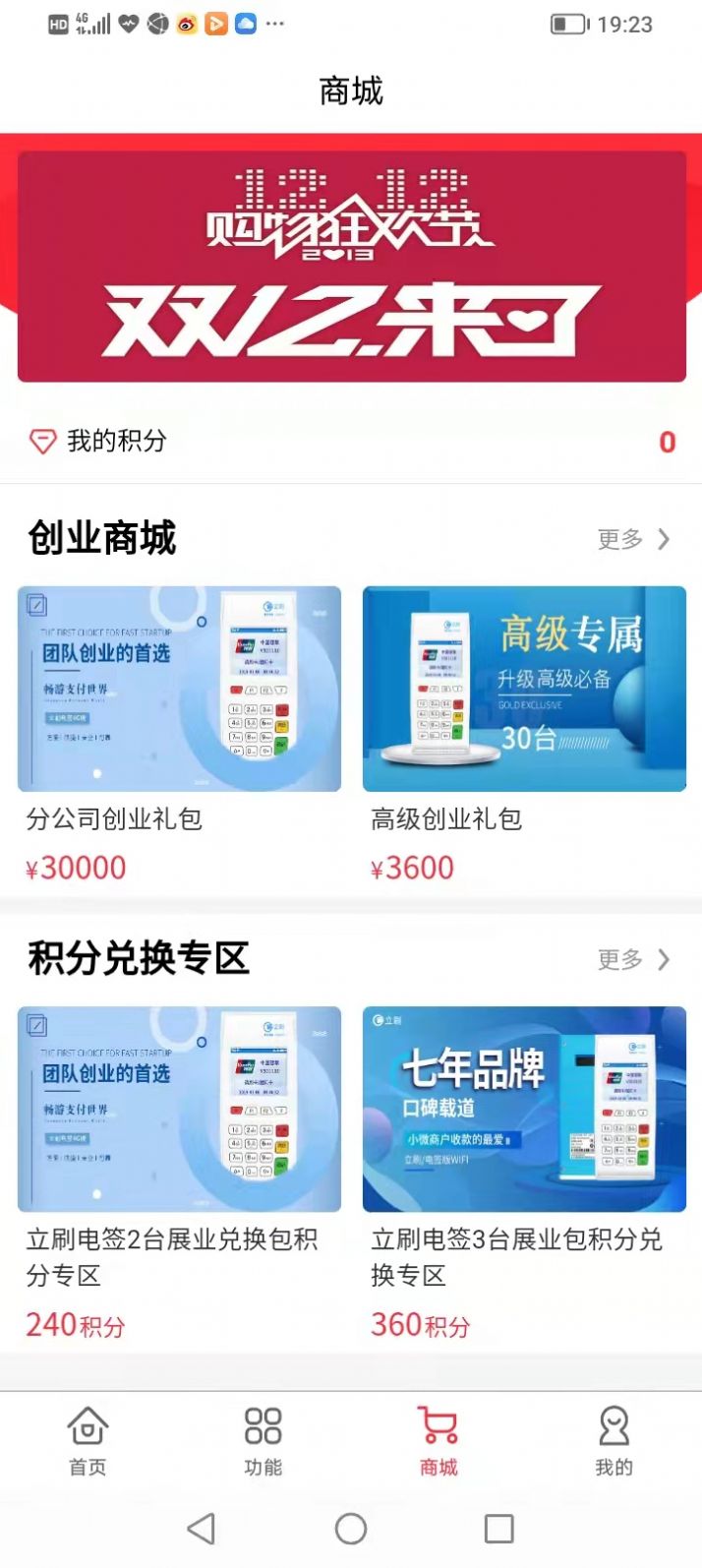View 更多 in 创业商城 section
This screenshot has height=1568, width=702.
coord(633,539)
